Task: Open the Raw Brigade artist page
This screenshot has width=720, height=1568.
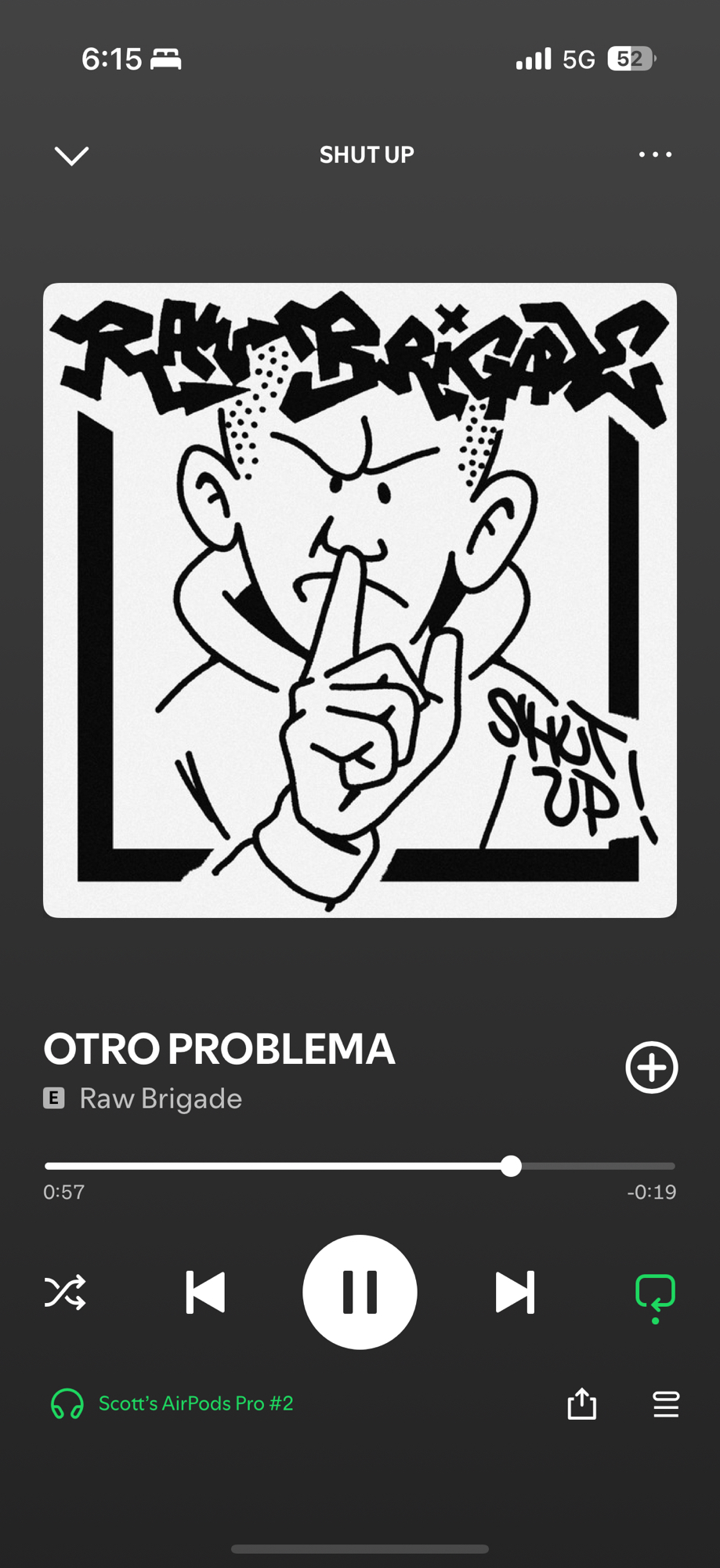Action: pos(161,1098)
